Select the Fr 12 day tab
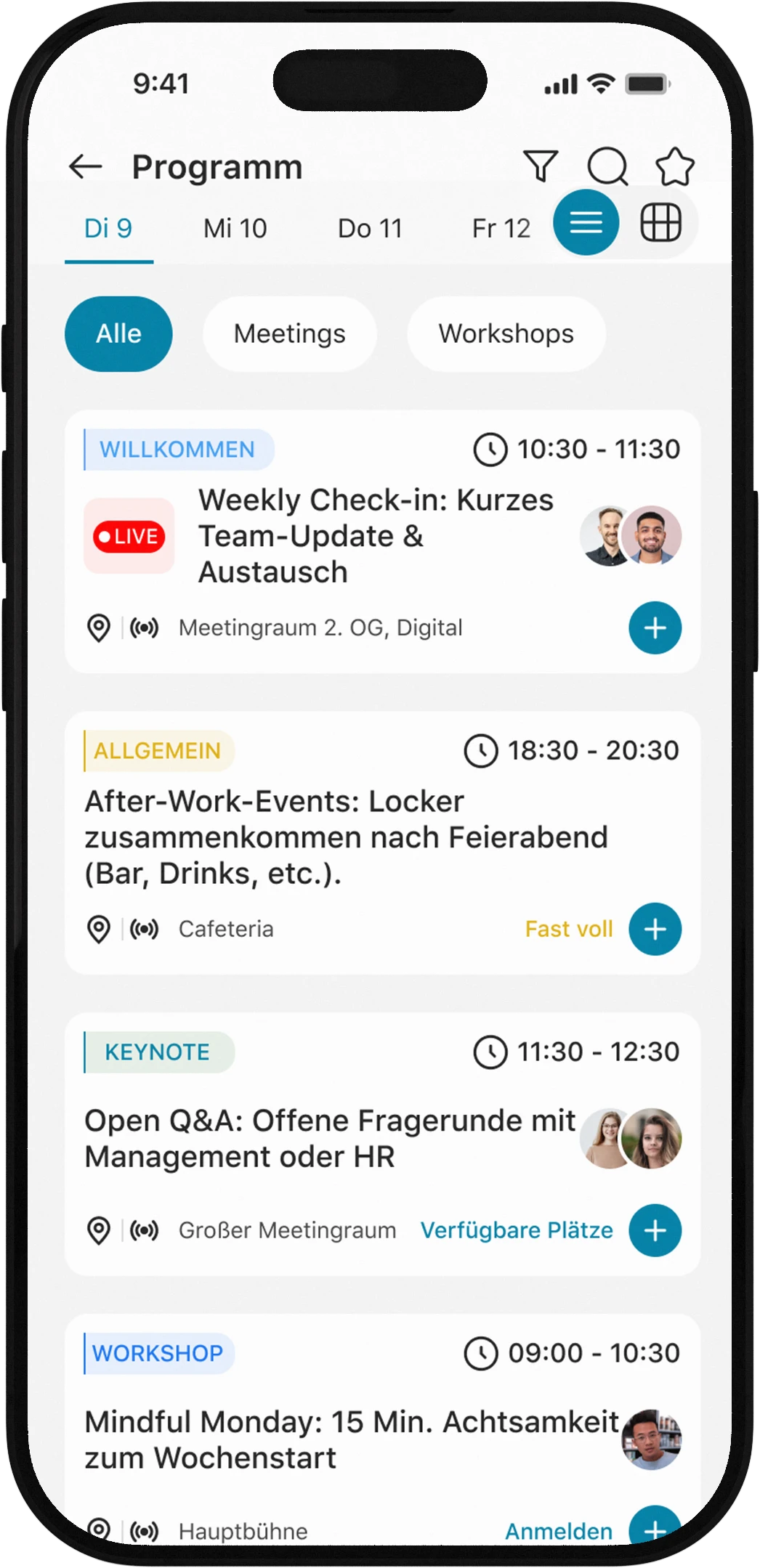This screenshot has width=760, height=1568. pyautogui.click(x=501, y=228)
